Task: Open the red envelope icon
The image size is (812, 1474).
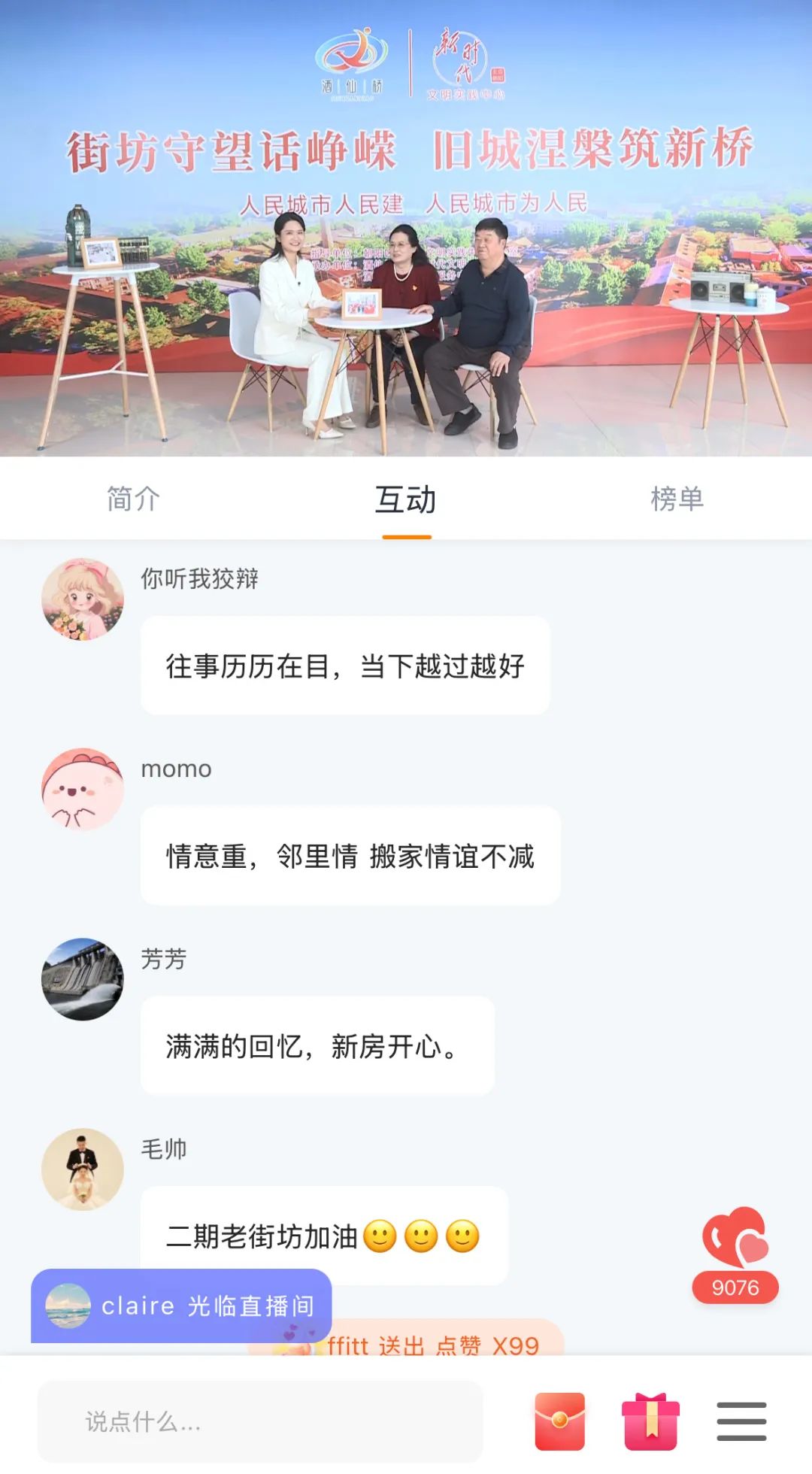Action: (x=559, y=1421)
